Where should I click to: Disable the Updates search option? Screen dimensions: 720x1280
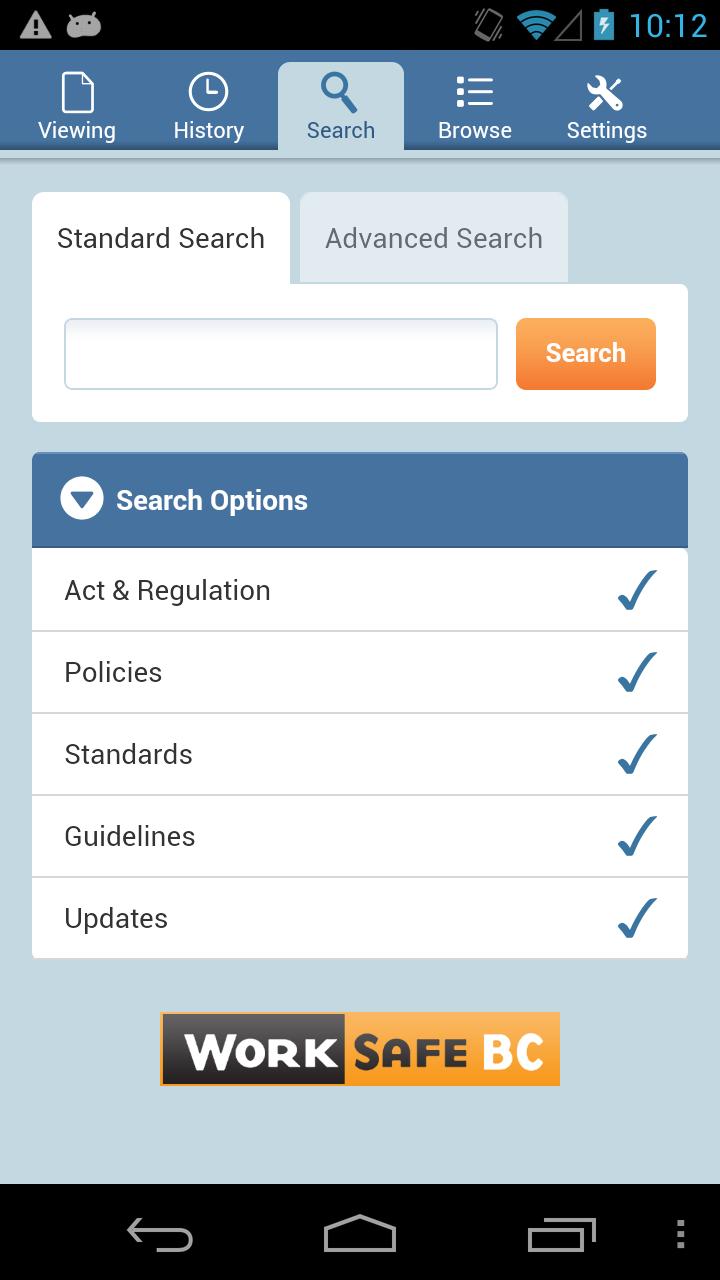(x=636, y=918)
